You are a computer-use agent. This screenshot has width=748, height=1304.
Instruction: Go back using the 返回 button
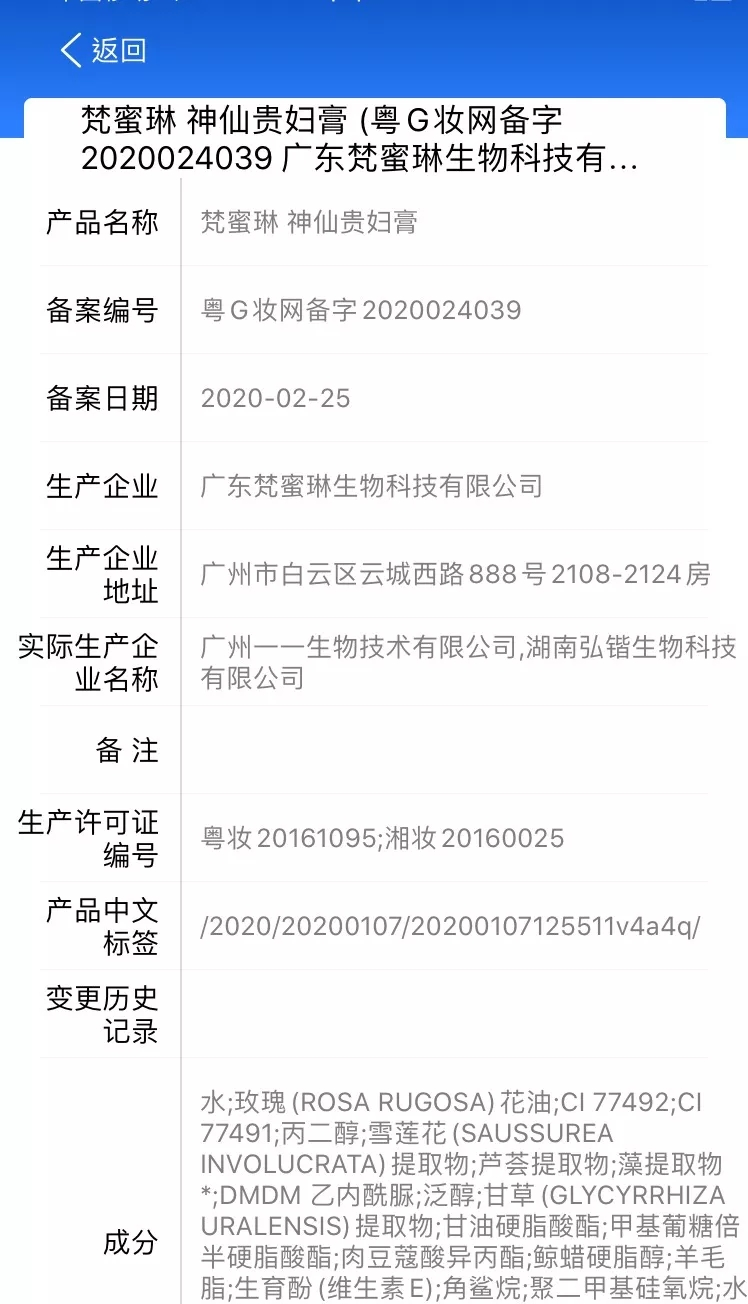click(x=104, y=50)
